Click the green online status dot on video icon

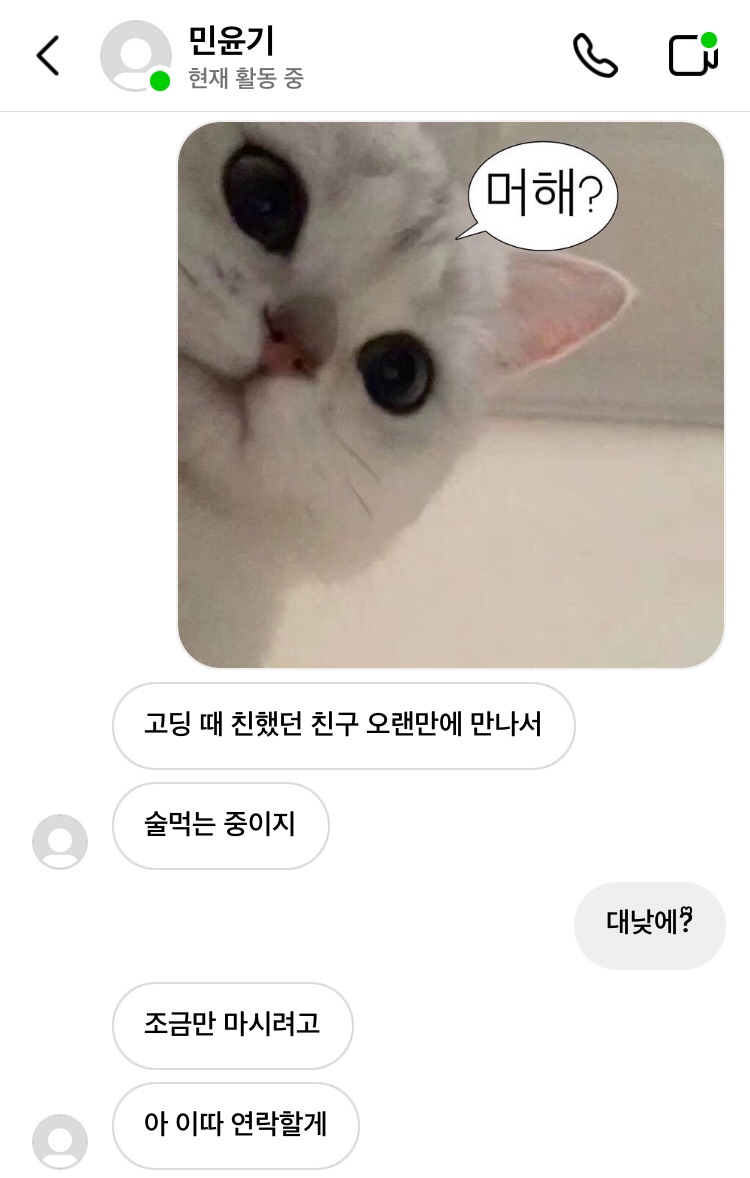point(708,40)
